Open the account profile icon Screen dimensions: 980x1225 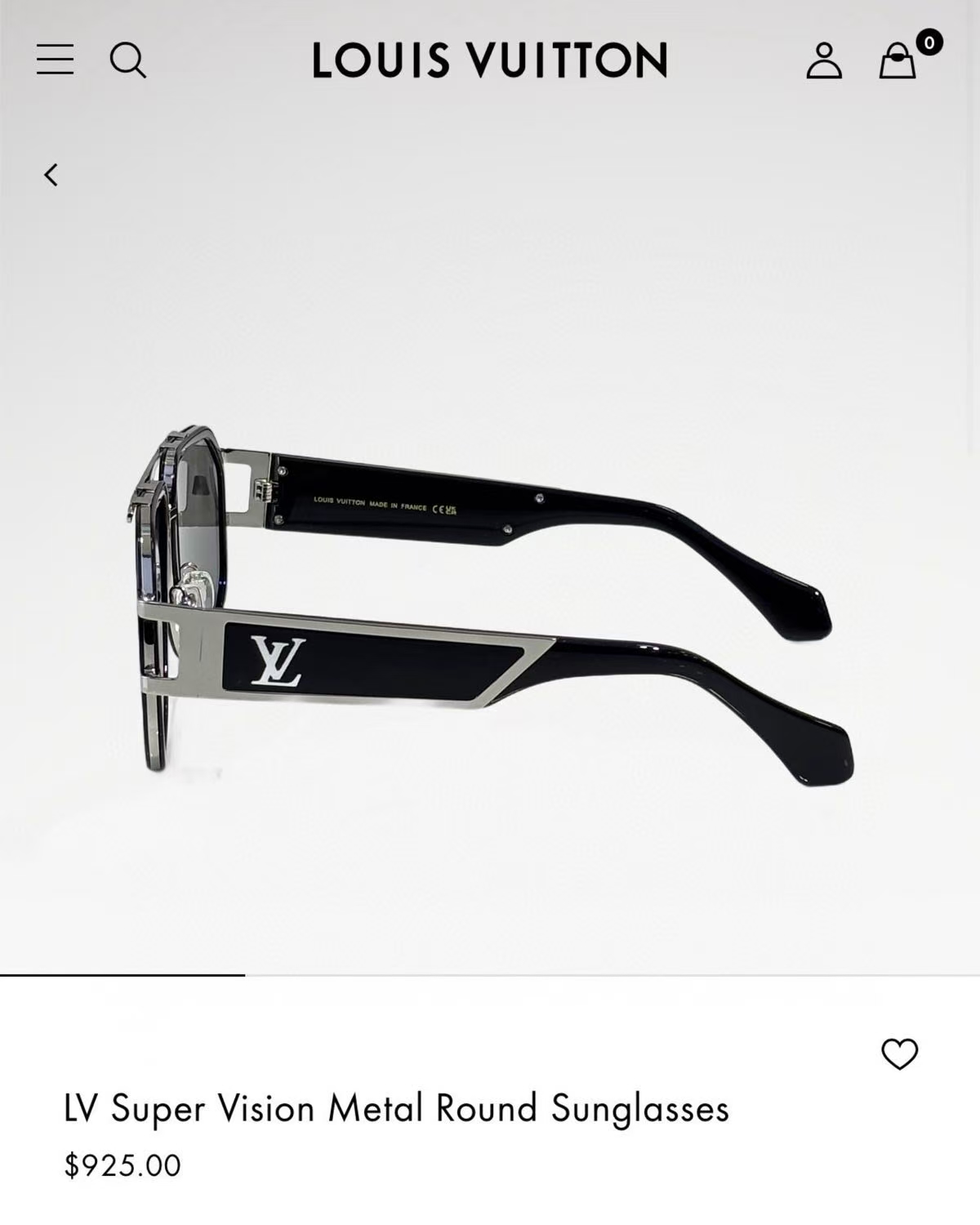[x=823, y=60]
